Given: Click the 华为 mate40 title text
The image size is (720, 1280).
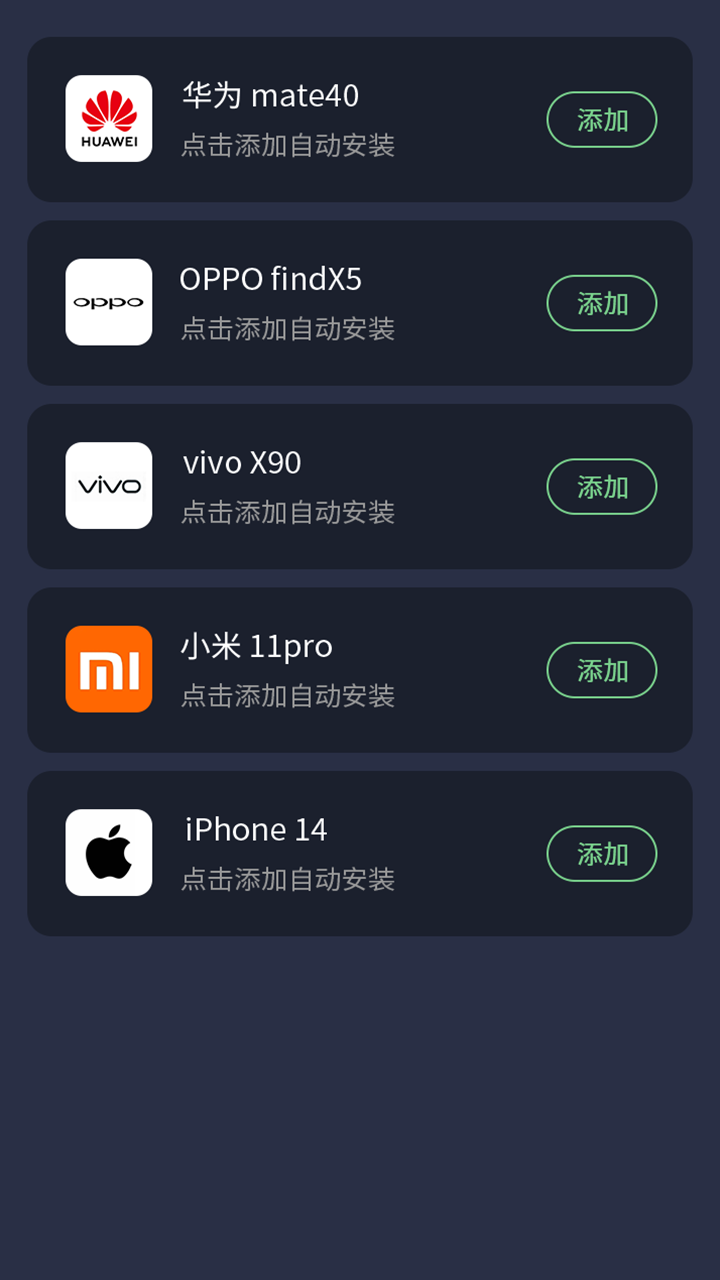Looking at the screenshot, I should tap(271, 95).
